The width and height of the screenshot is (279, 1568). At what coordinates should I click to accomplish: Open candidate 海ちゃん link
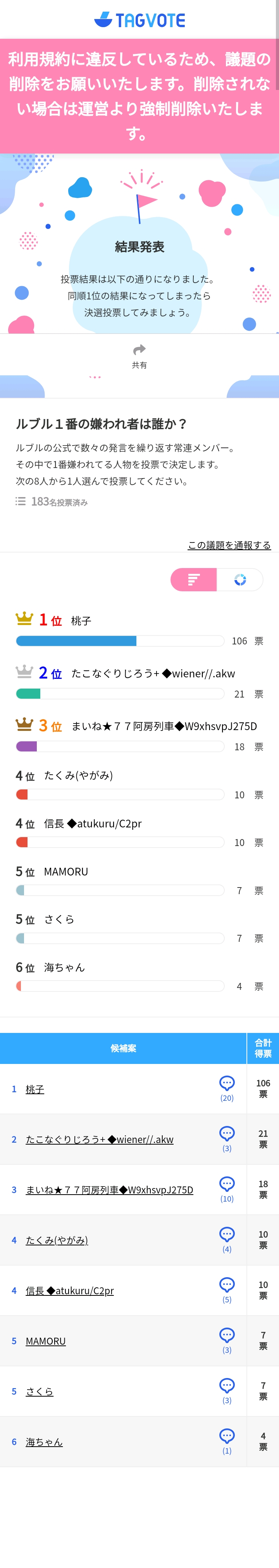click(x=44, y=1442)
